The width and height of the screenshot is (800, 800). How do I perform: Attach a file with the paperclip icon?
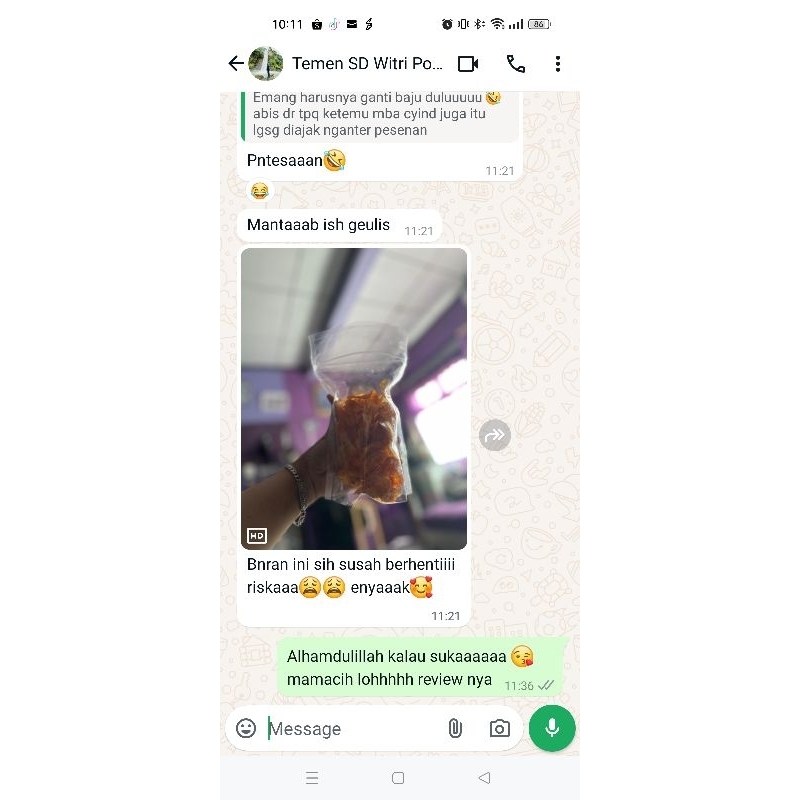(455, 729)
